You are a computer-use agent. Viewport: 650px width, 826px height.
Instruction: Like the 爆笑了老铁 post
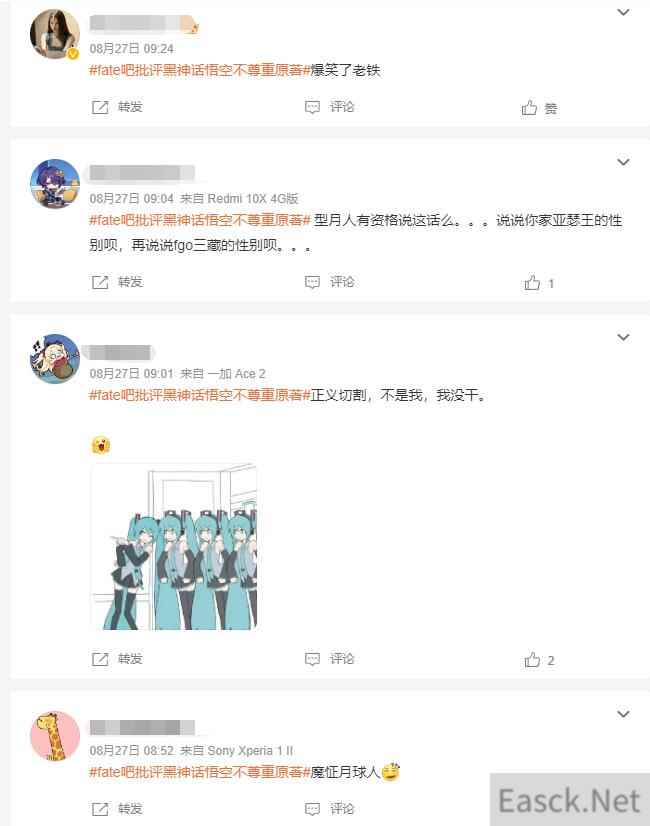click(x=540, y=108)
